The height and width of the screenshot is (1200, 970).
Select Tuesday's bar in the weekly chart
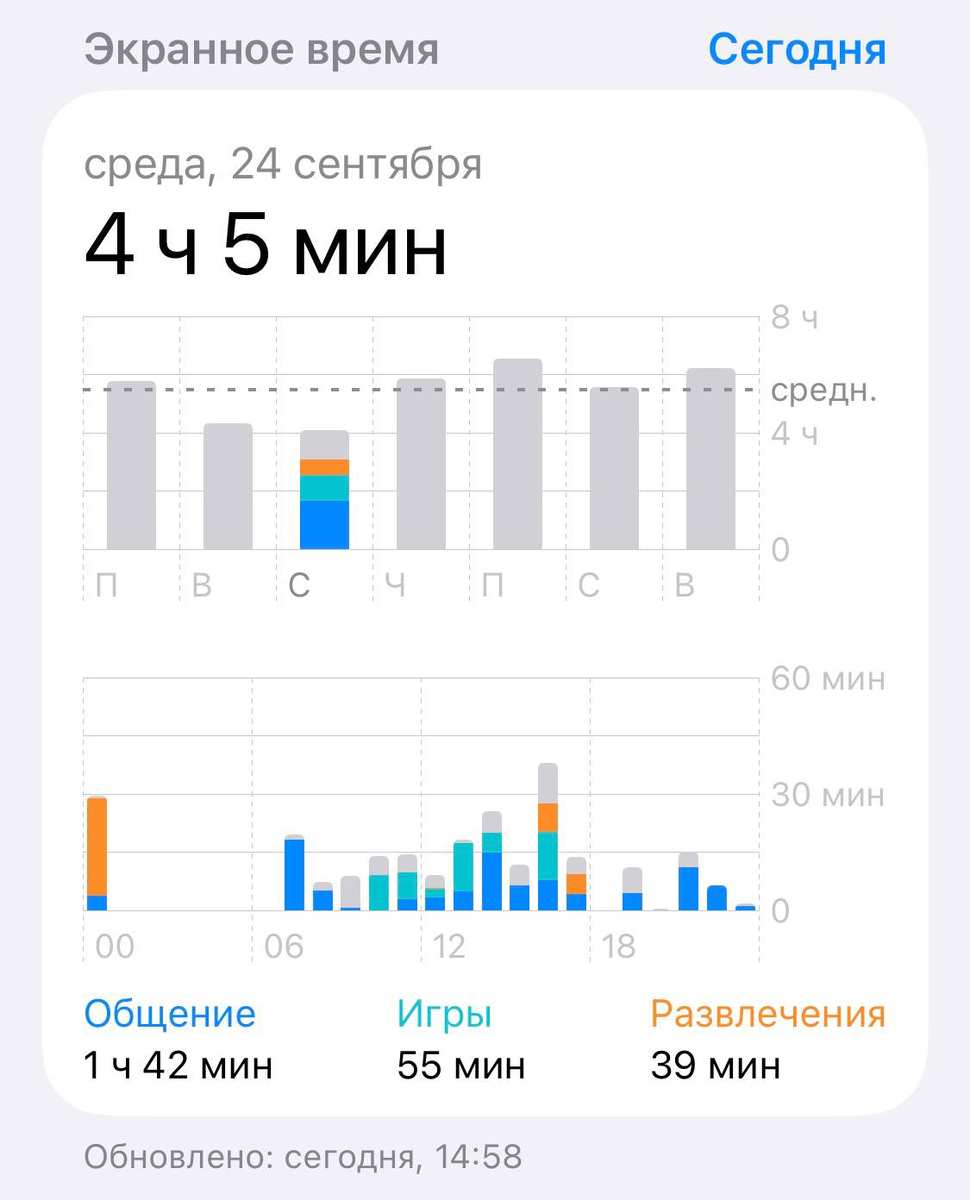tap(228, 487)
